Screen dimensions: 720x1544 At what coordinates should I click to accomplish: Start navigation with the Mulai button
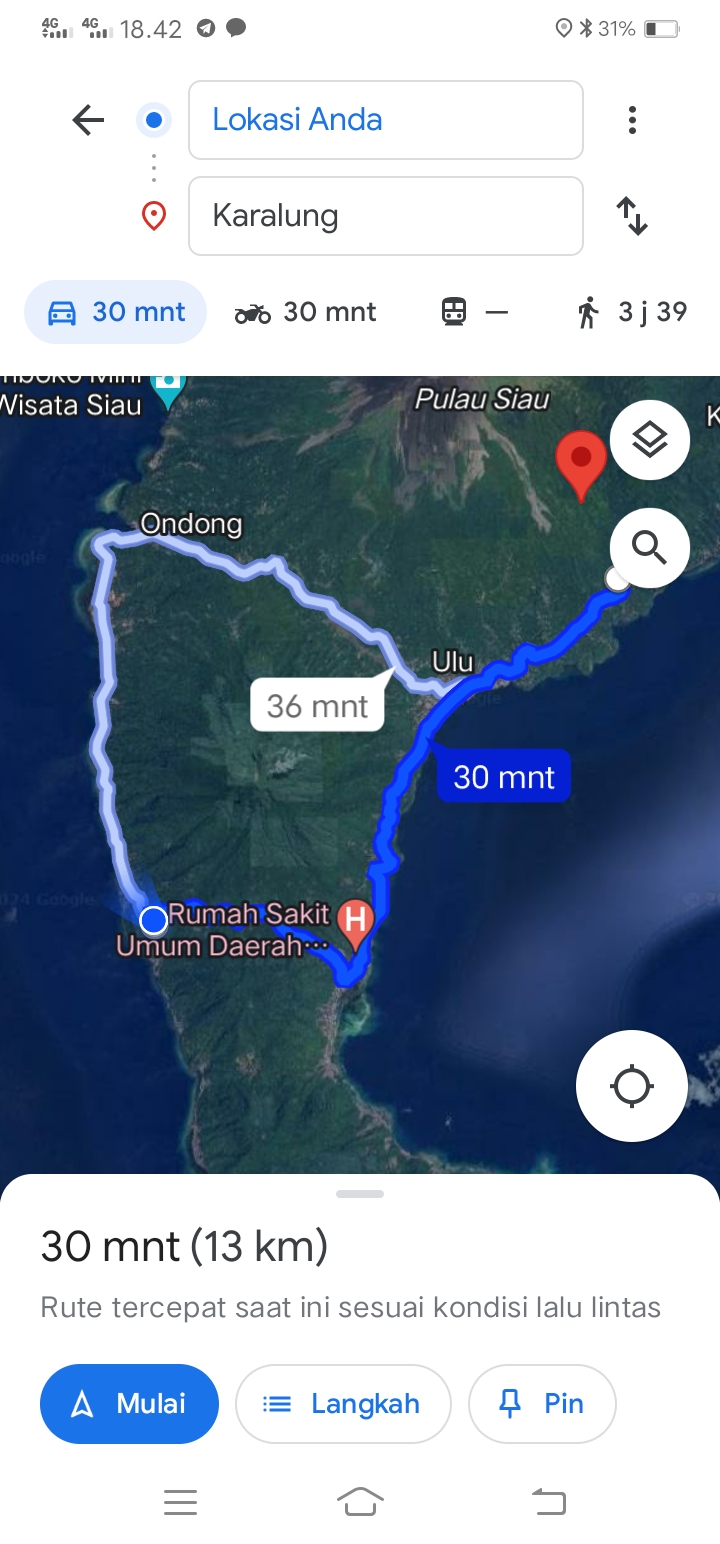point(129,1404)
